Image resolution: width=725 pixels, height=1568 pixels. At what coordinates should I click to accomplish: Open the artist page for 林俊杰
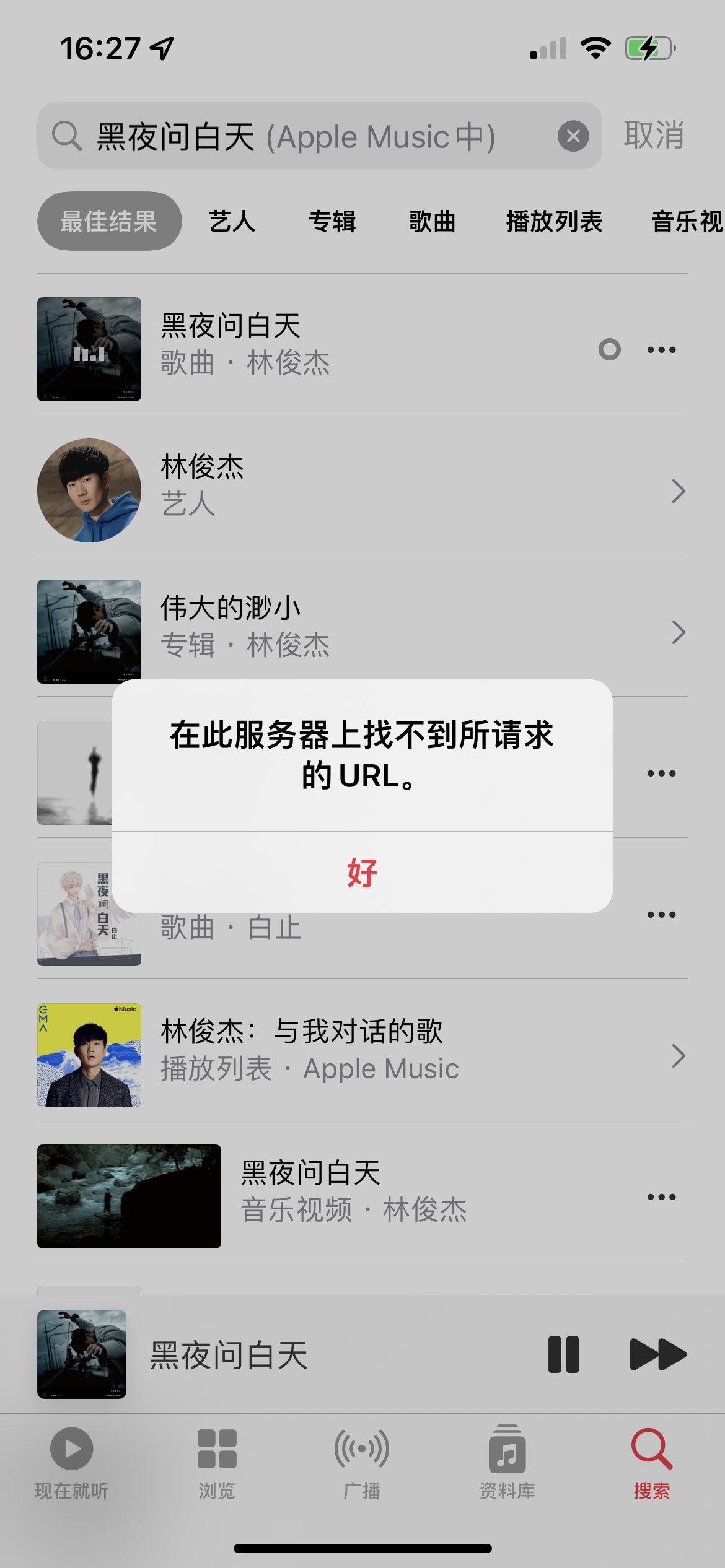tap(362, 490)
